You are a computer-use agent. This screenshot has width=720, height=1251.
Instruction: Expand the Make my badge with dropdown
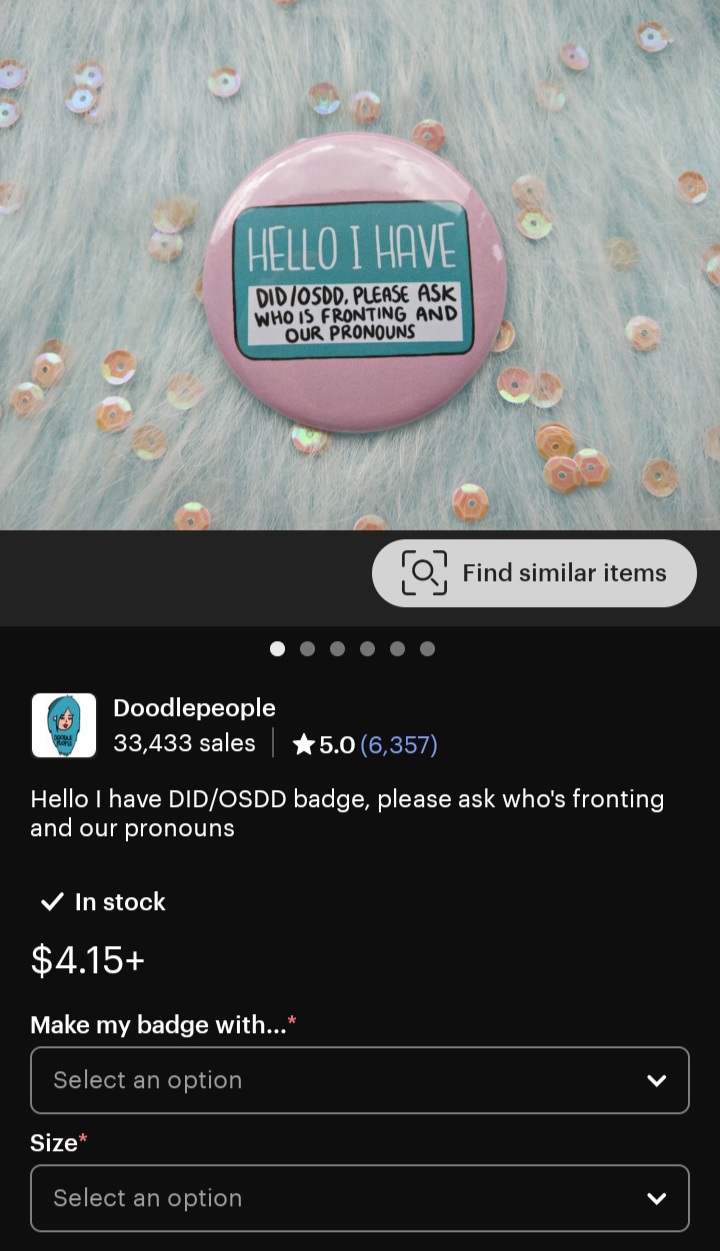[360, 1080]
